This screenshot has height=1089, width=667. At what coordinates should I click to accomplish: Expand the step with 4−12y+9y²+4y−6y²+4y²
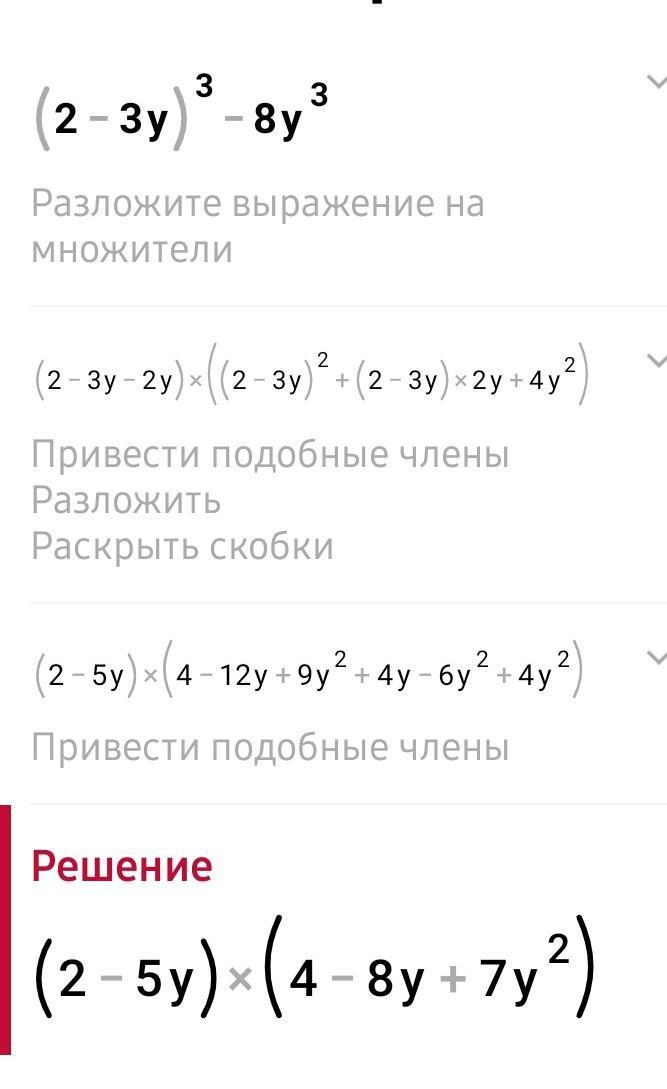click(657, 657)
